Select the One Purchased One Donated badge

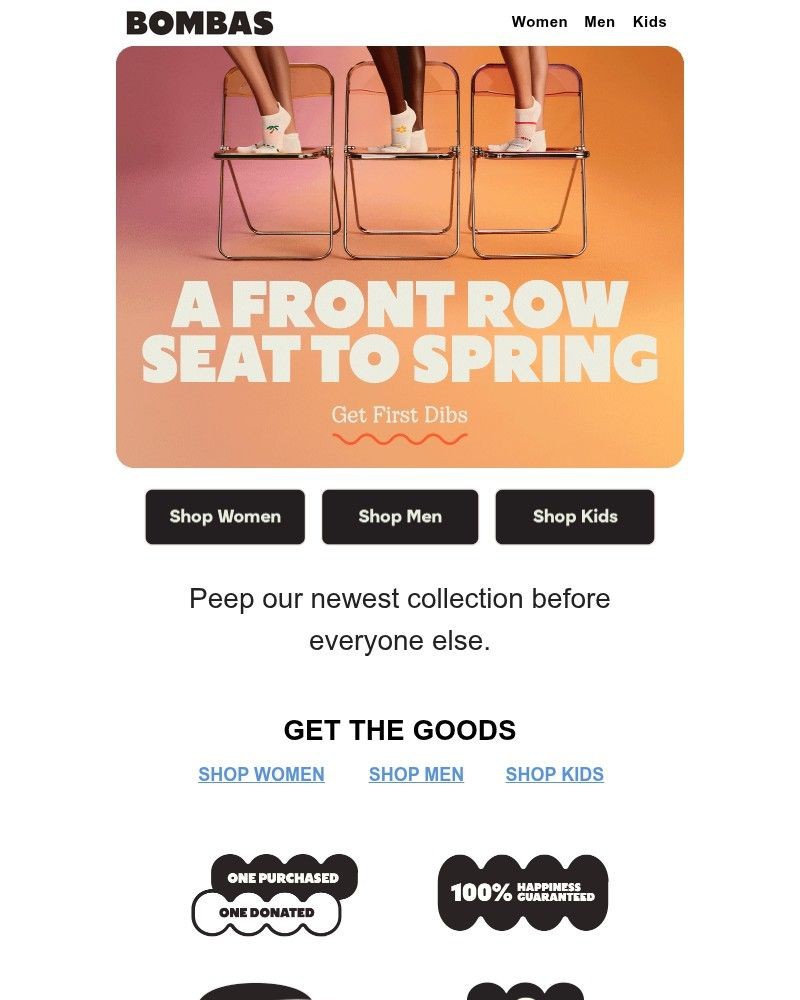[x=277, y=893]
